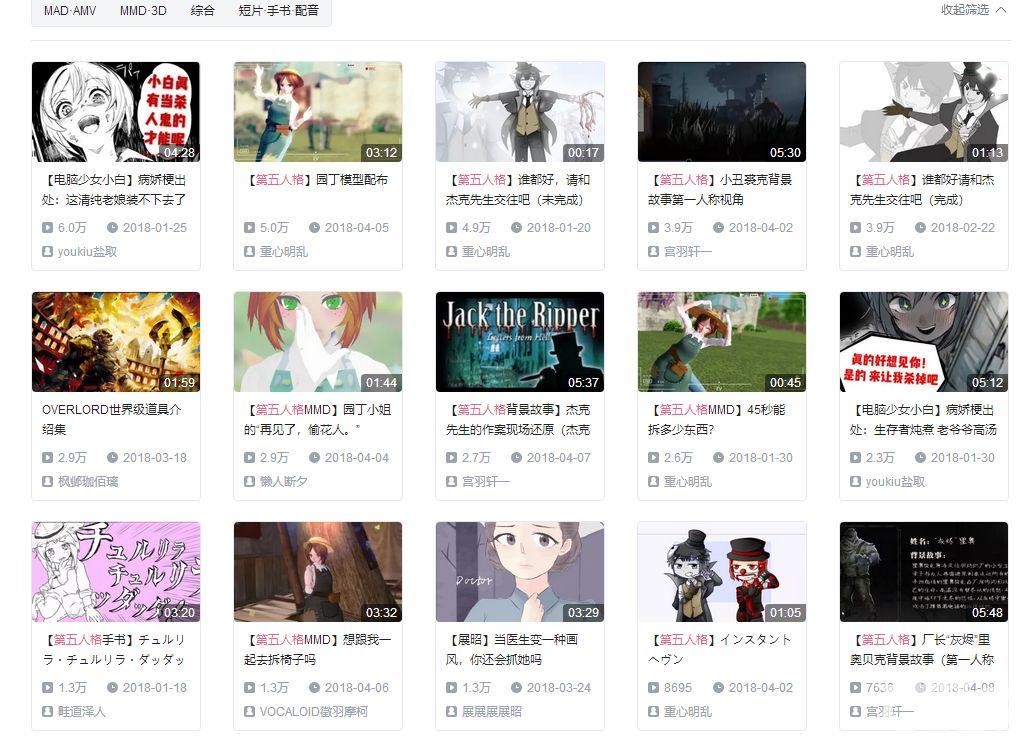Switch to the MMD·3D category

[143, 10]
